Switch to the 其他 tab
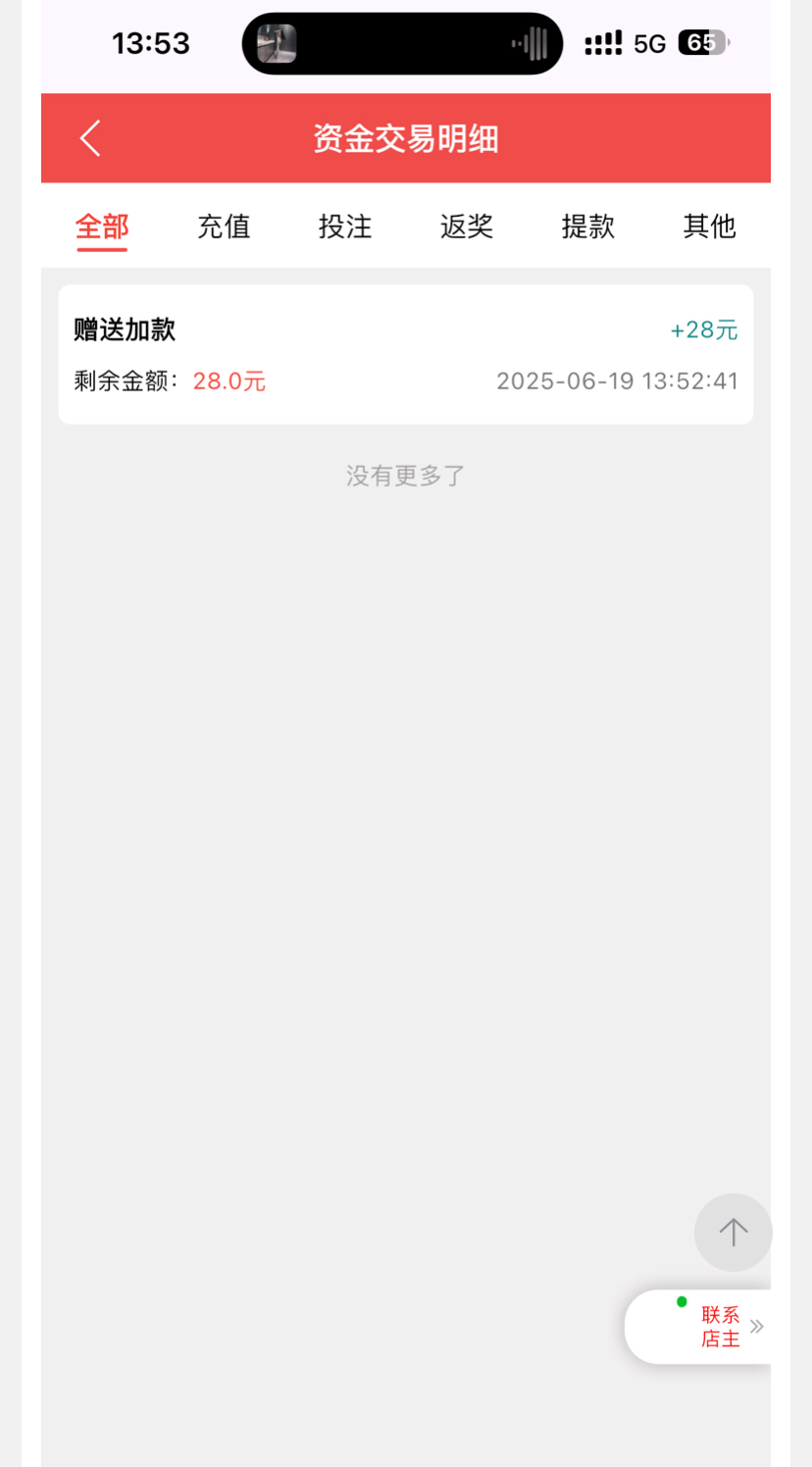This screenshot has height=1467, width=812. 709,227
